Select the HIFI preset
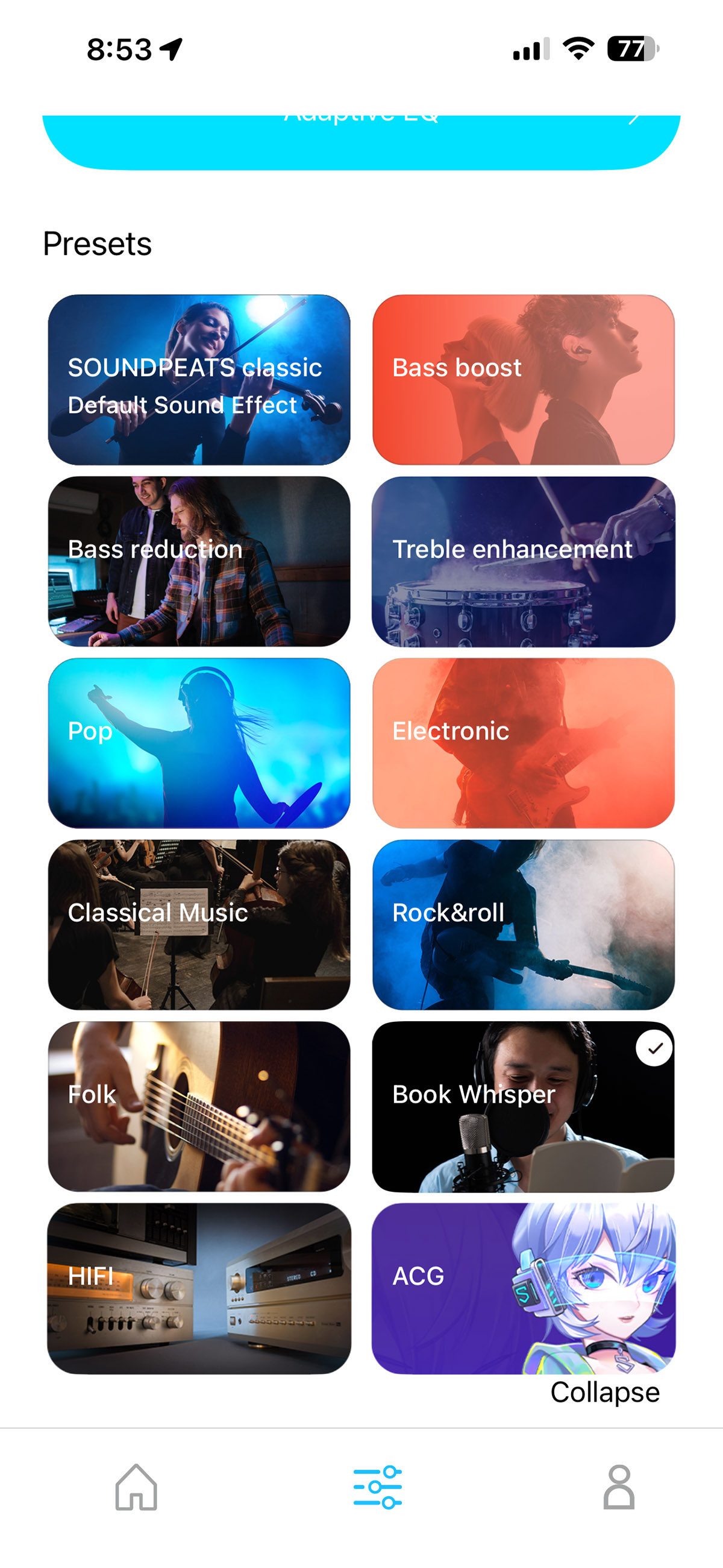Viewport: 723px width, 1568px height. pyautogui.click(x=199, y=1288)
